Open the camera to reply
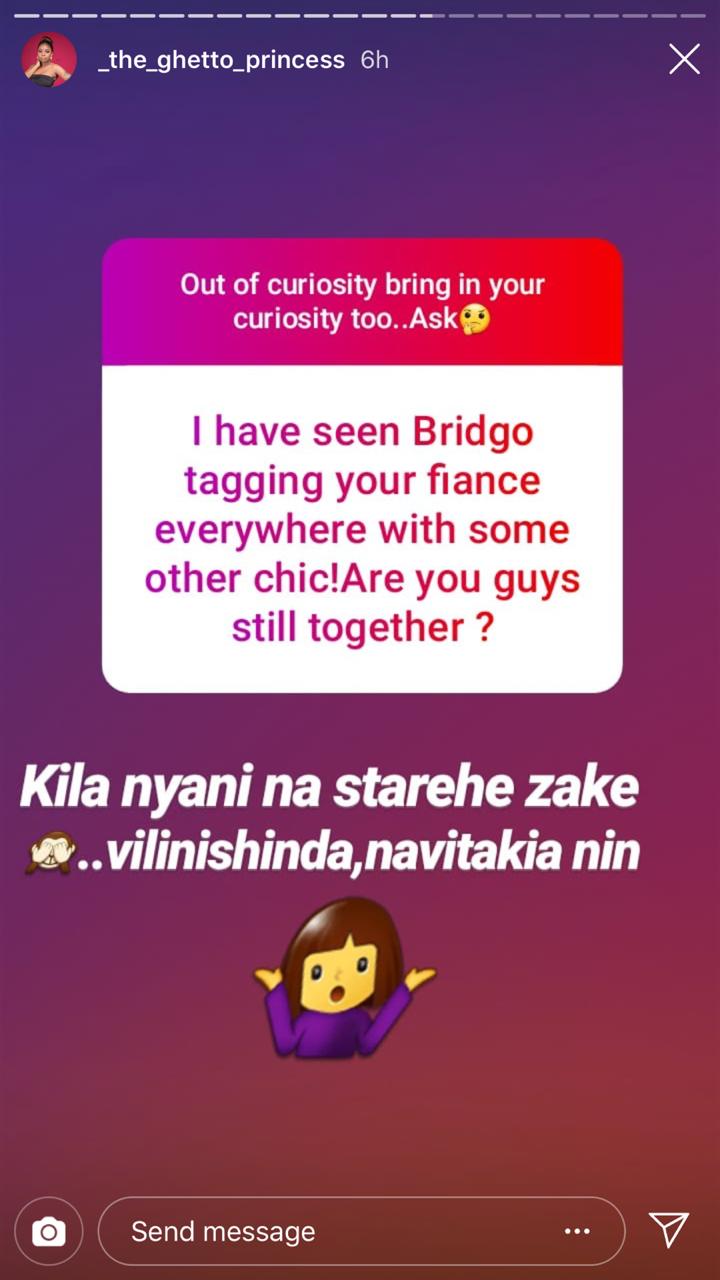The image size is (720, 1280). pyautogui.click(x=49, y=1231)
